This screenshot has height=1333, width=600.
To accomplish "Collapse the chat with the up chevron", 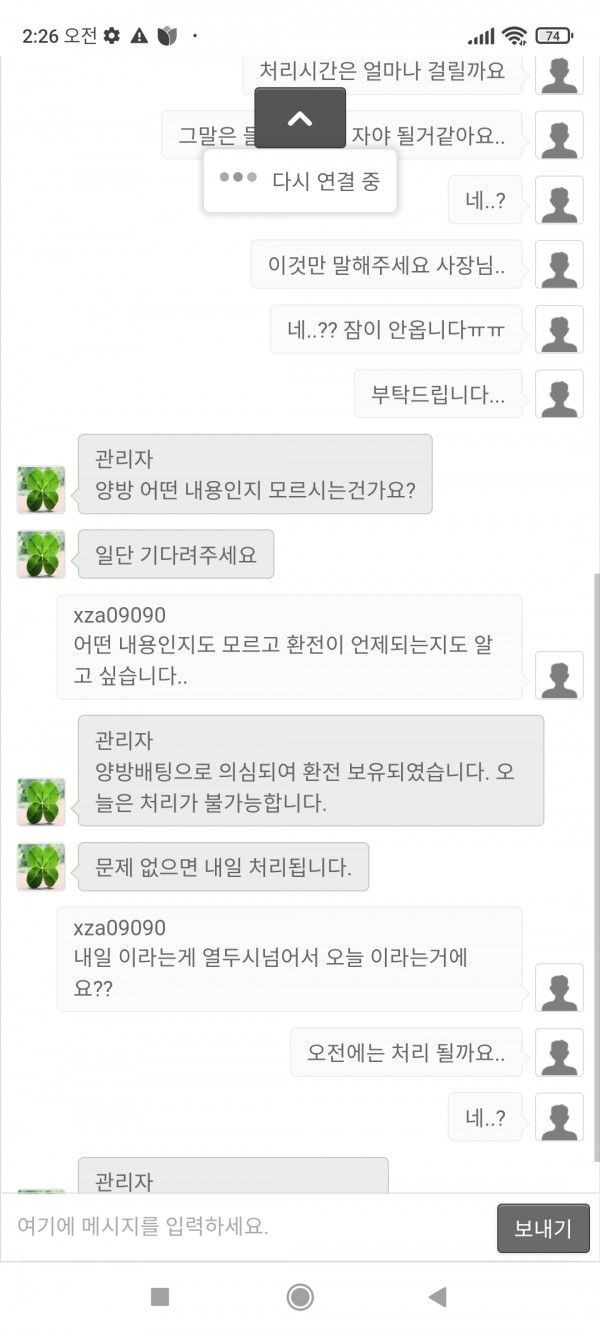I will (x=300, y=118).
